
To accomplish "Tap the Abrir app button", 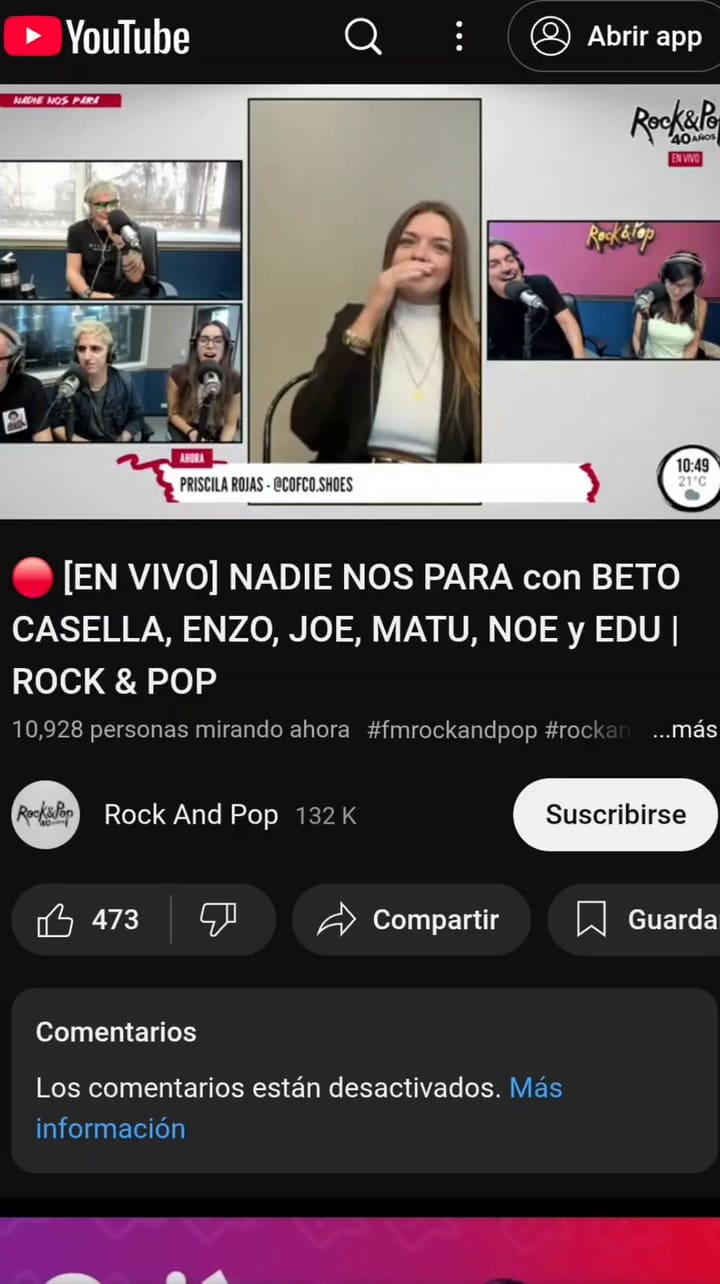I will tap(614, 36).
